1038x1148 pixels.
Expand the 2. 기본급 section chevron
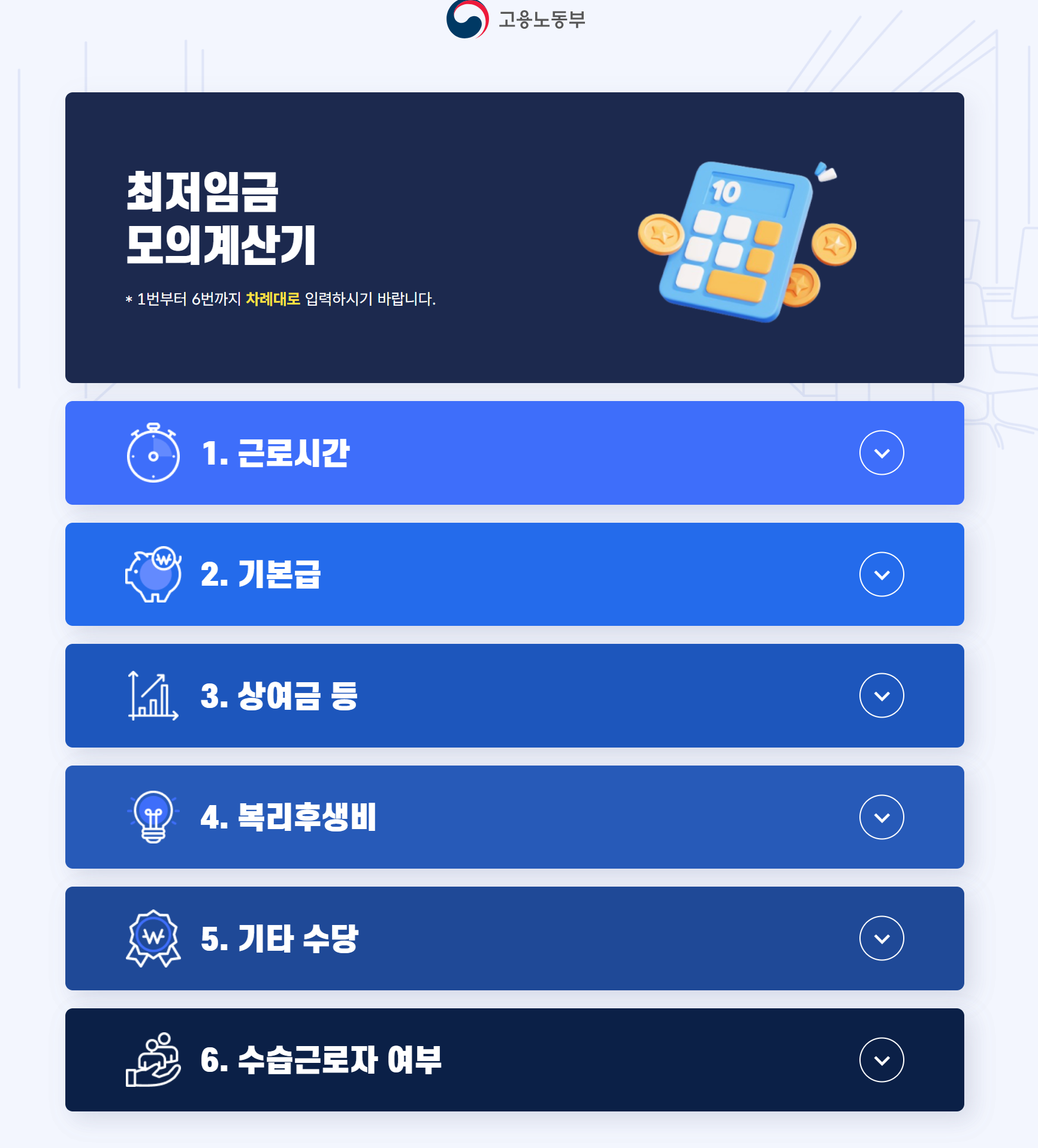pyautogui.click(x=881, y=574)
